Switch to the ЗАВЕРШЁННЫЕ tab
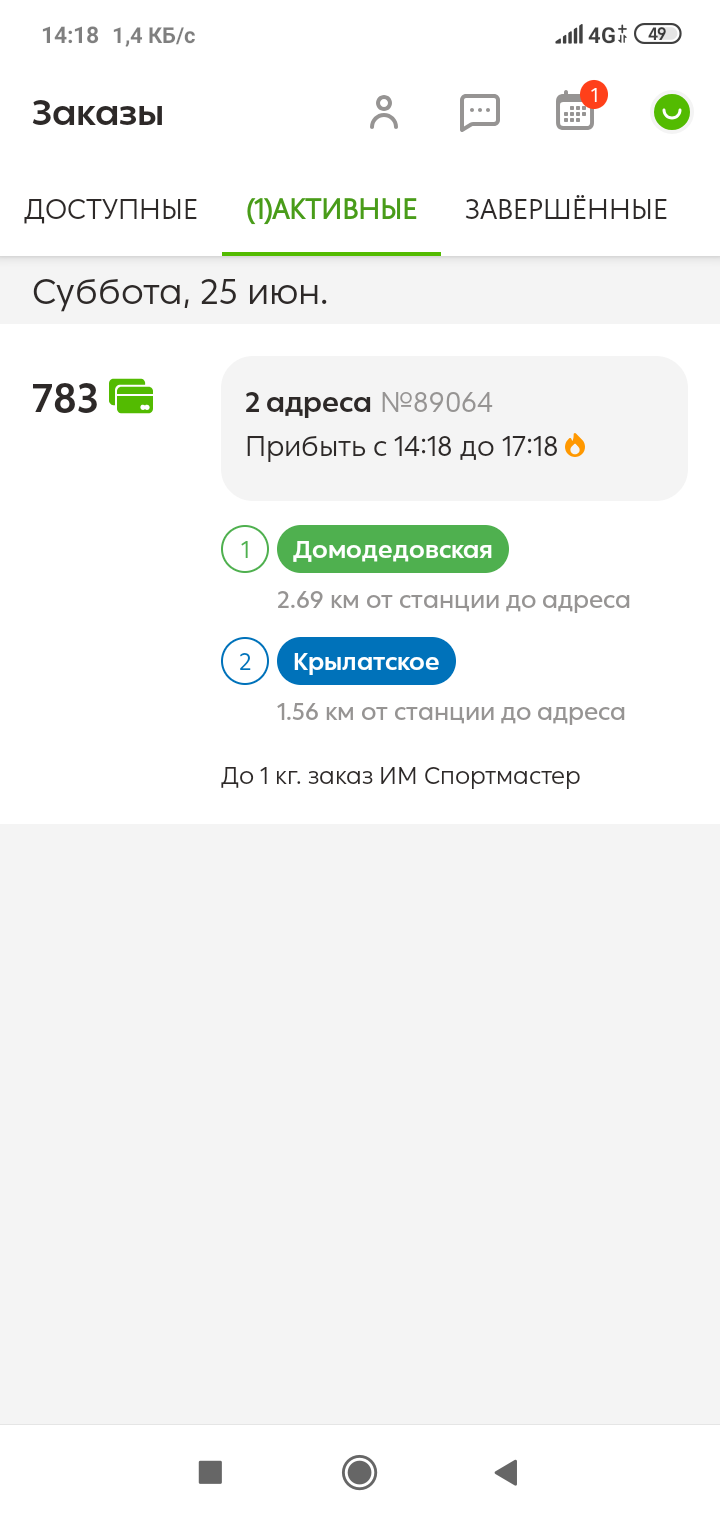 566,210
